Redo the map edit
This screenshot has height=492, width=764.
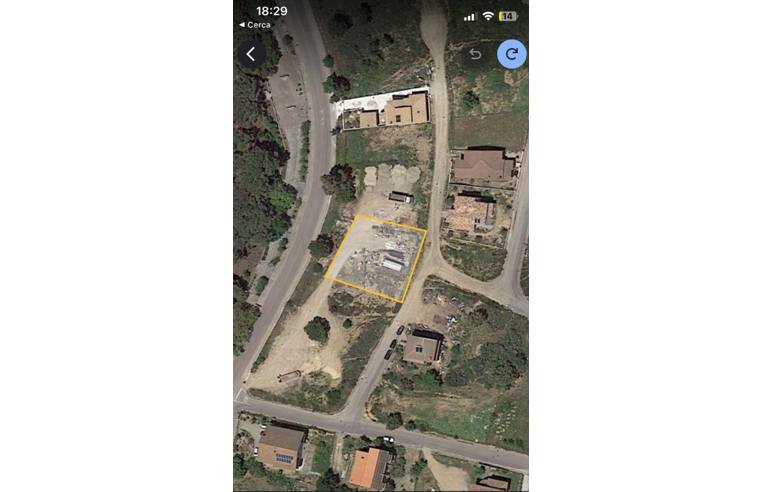511,54
